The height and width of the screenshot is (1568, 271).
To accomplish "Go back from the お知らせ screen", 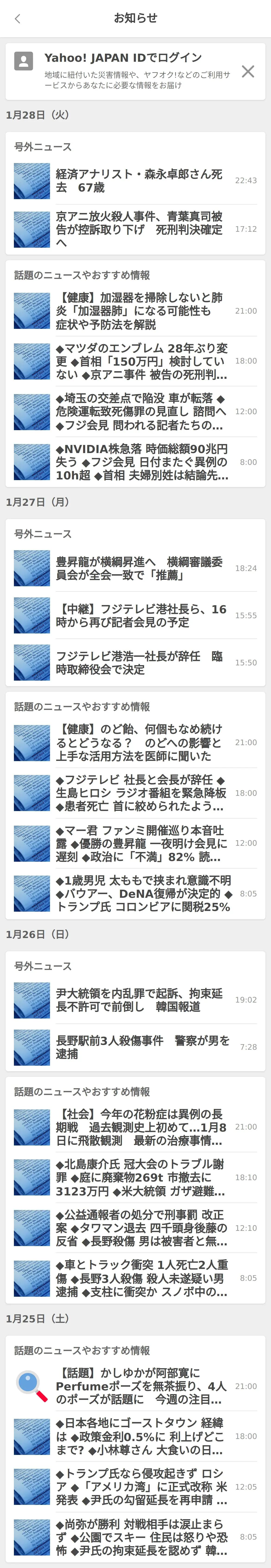I will (18, 18).
